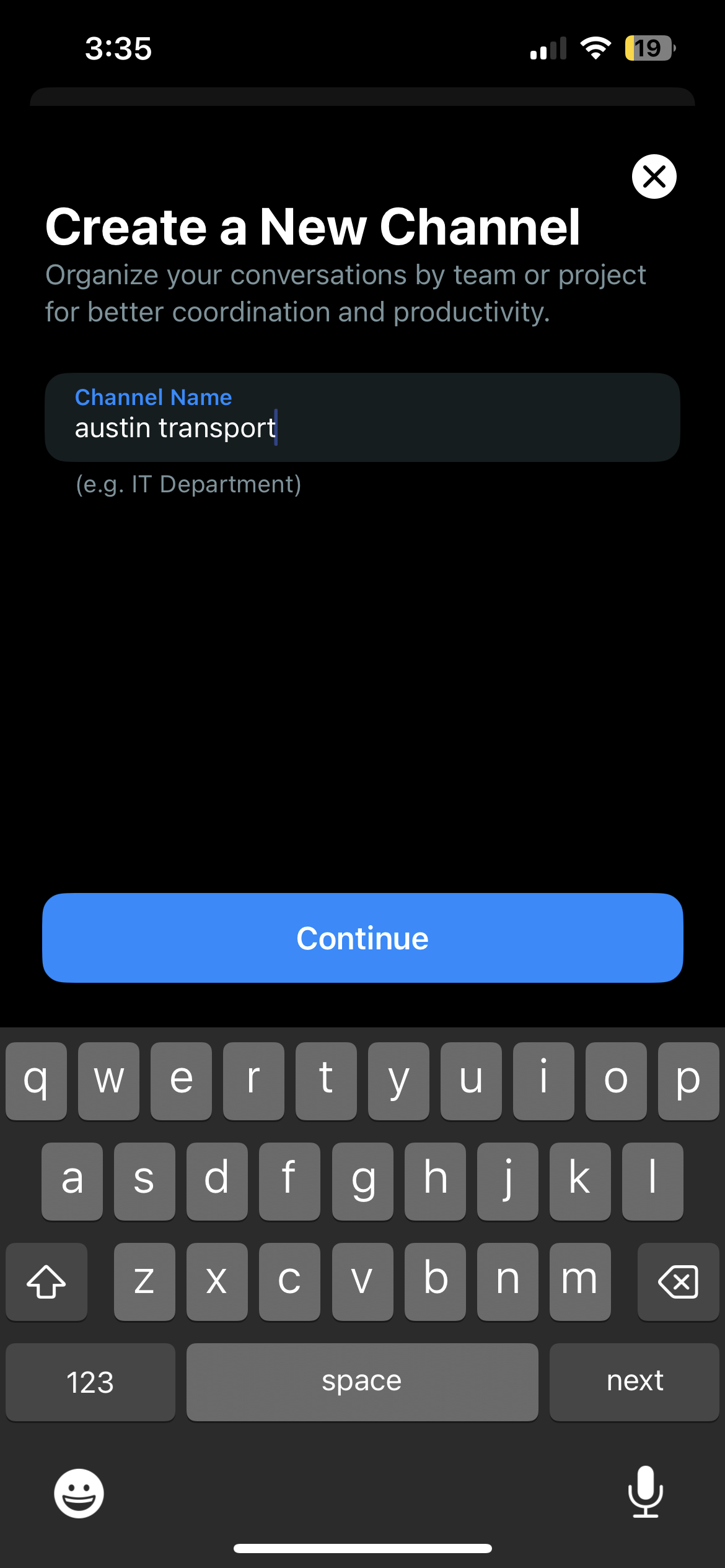Viewport: 725px width, 1568px height.
Task: Open the emoji keyboard
Action: tap(79, 1493)
